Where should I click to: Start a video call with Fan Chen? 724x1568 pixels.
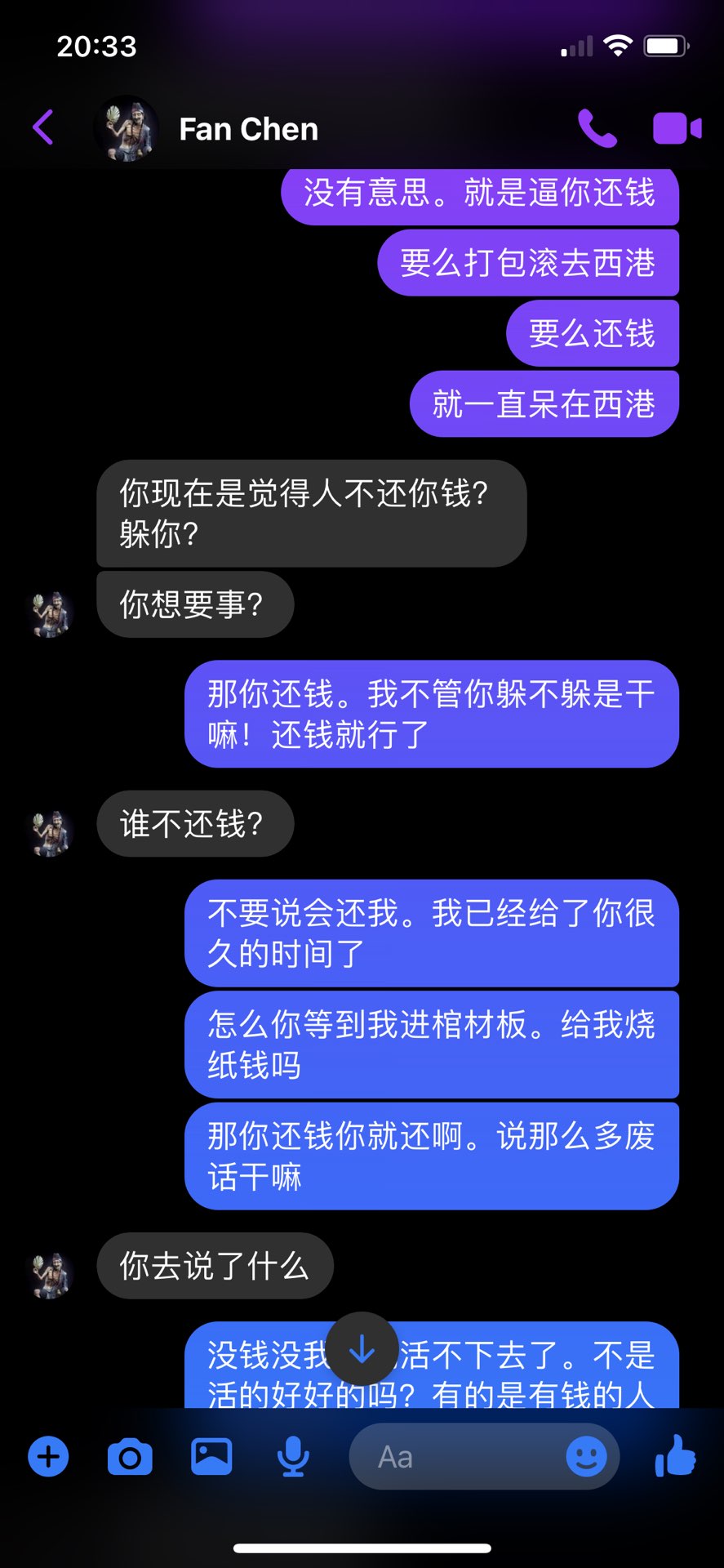pos(677,128)
